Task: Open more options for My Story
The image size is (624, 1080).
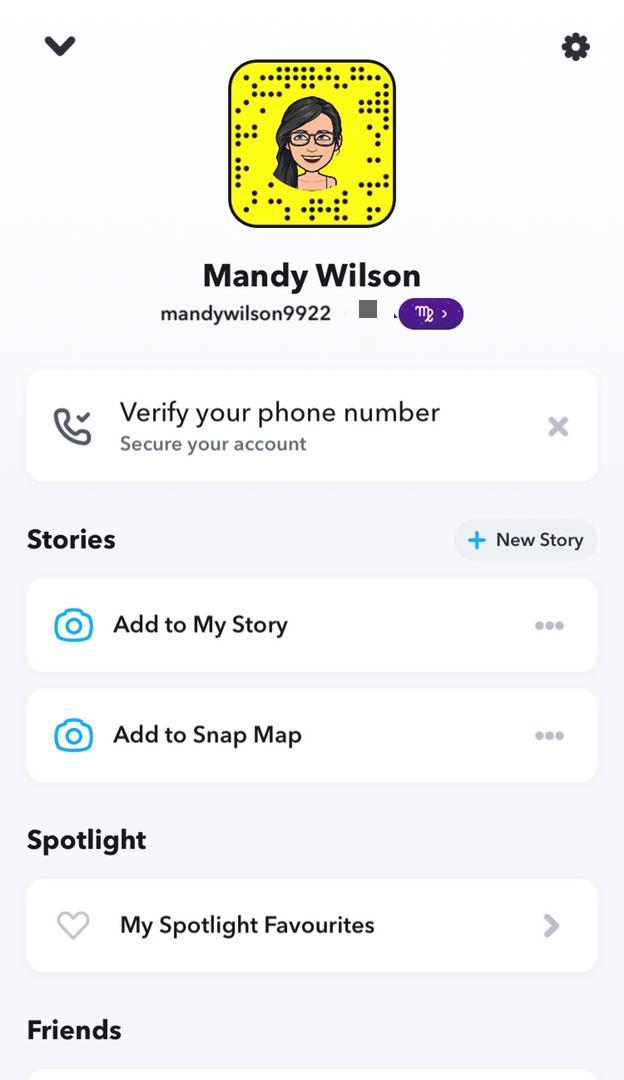Action: click(x=549, y=626)
